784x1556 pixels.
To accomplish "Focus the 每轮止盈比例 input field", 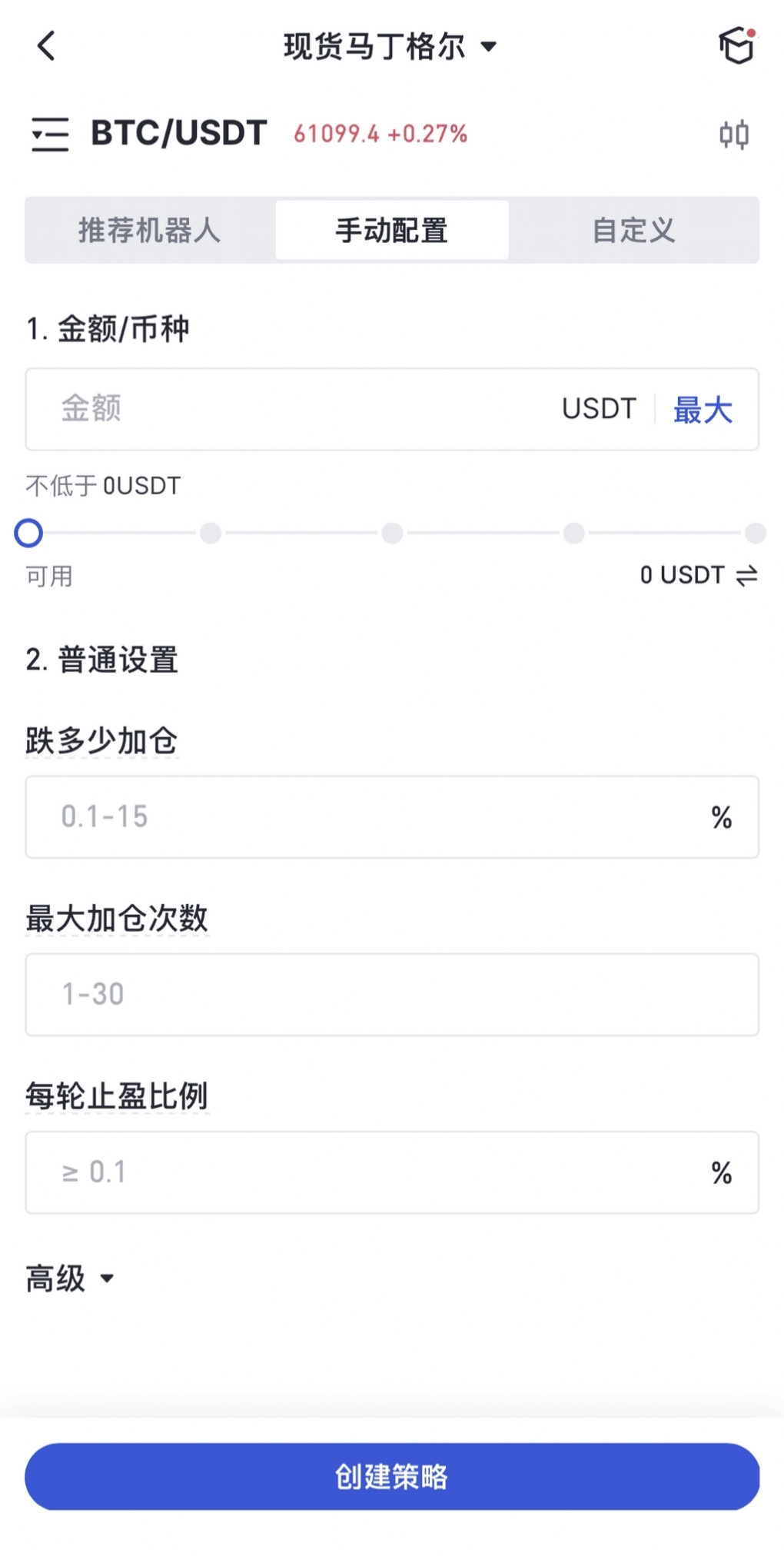I will tap(369, 1172).
